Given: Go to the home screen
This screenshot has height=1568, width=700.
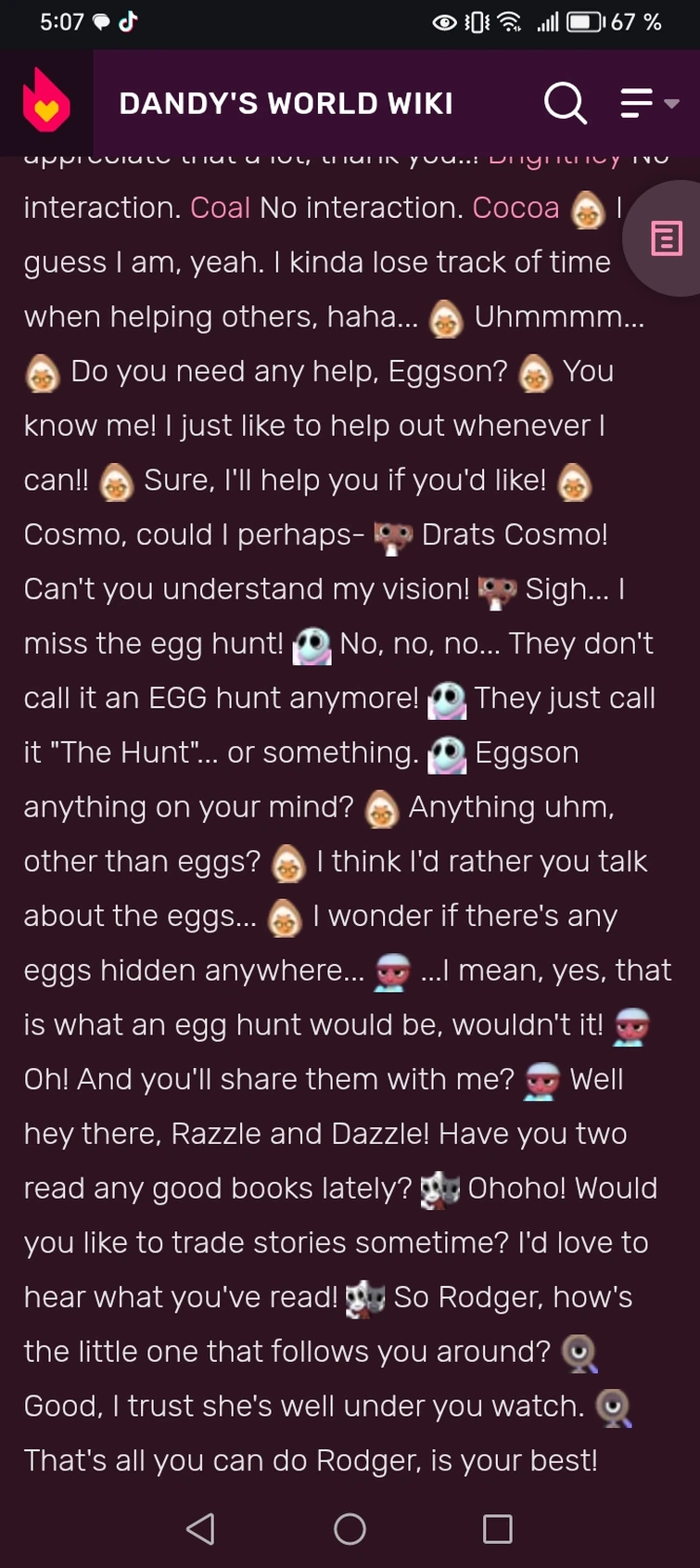Looking at the screenshot, I should 350,1529.
